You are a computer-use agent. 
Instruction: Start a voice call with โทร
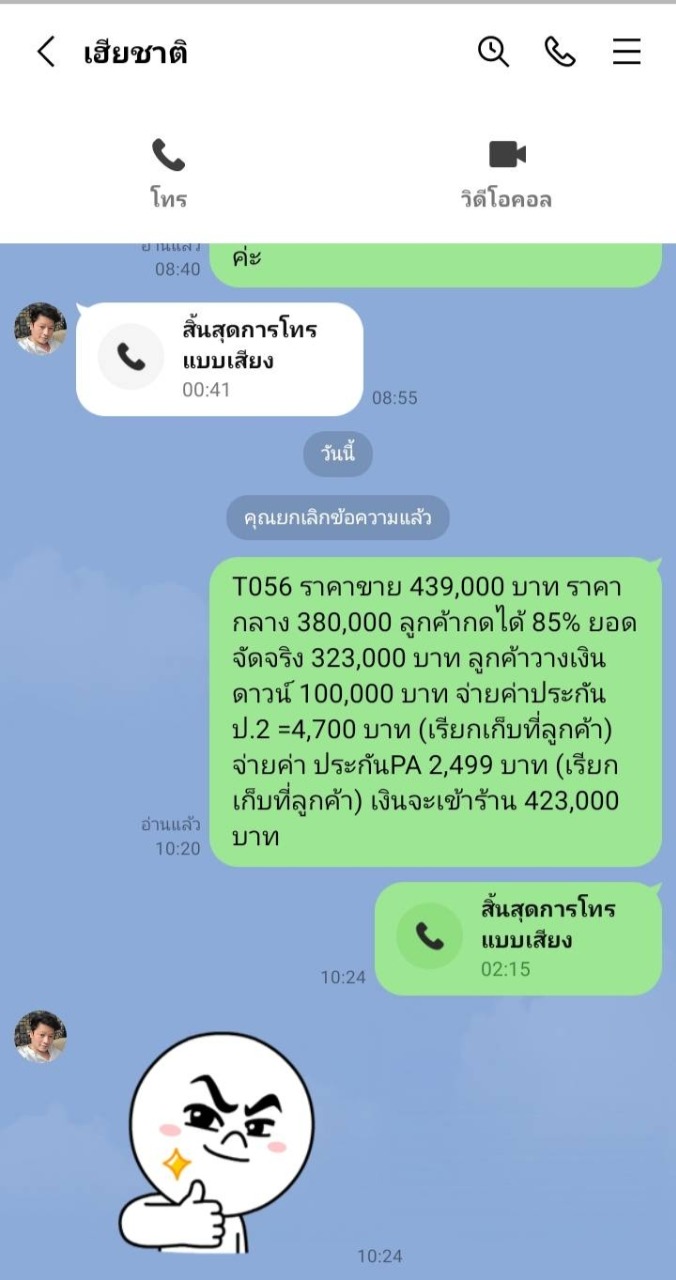tap(169, 172)
